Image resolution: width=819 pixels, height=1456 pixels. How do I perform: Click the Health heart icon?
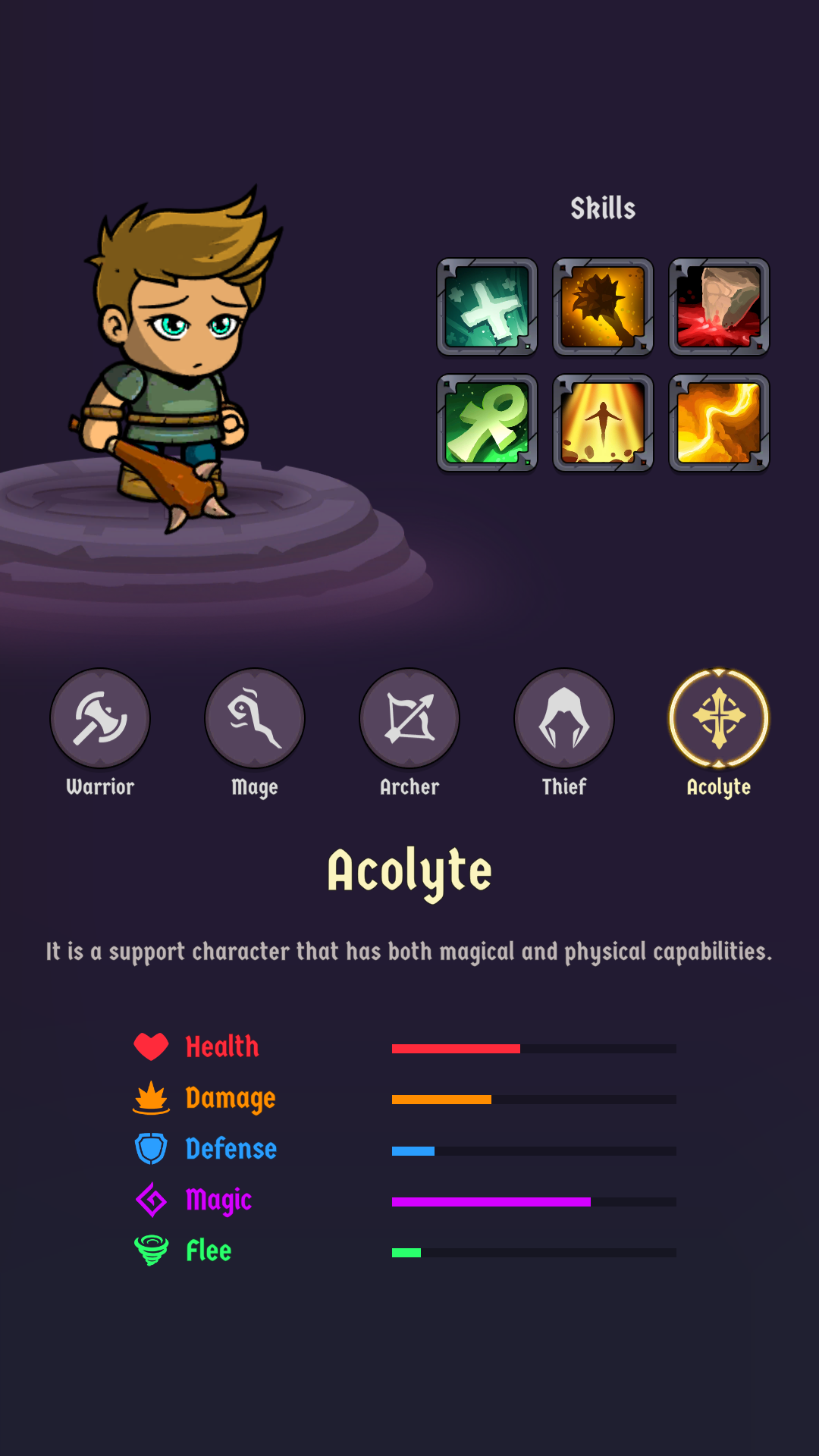pos(152,1046)
